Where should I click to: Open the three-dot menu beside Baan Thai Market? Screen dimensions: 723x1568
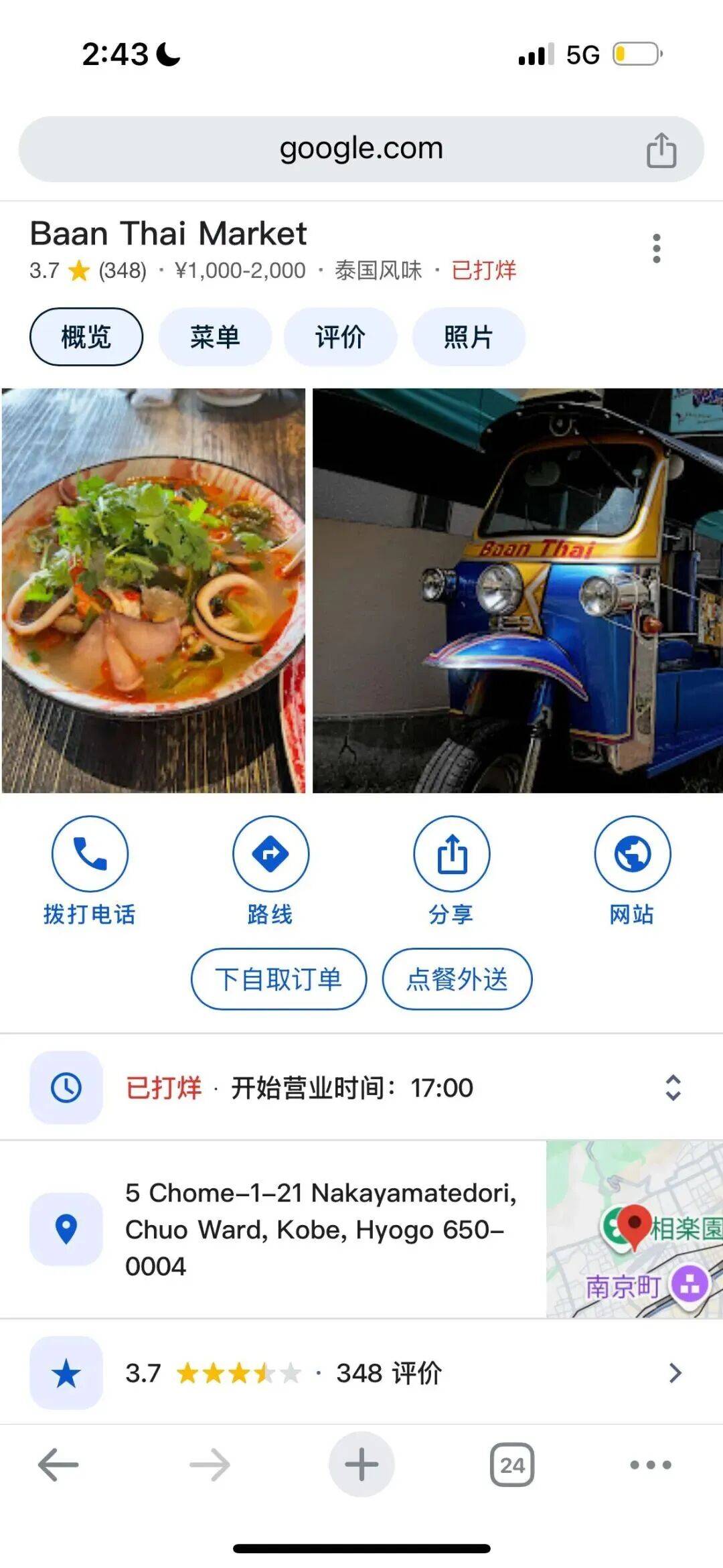[x=656, y=248]
